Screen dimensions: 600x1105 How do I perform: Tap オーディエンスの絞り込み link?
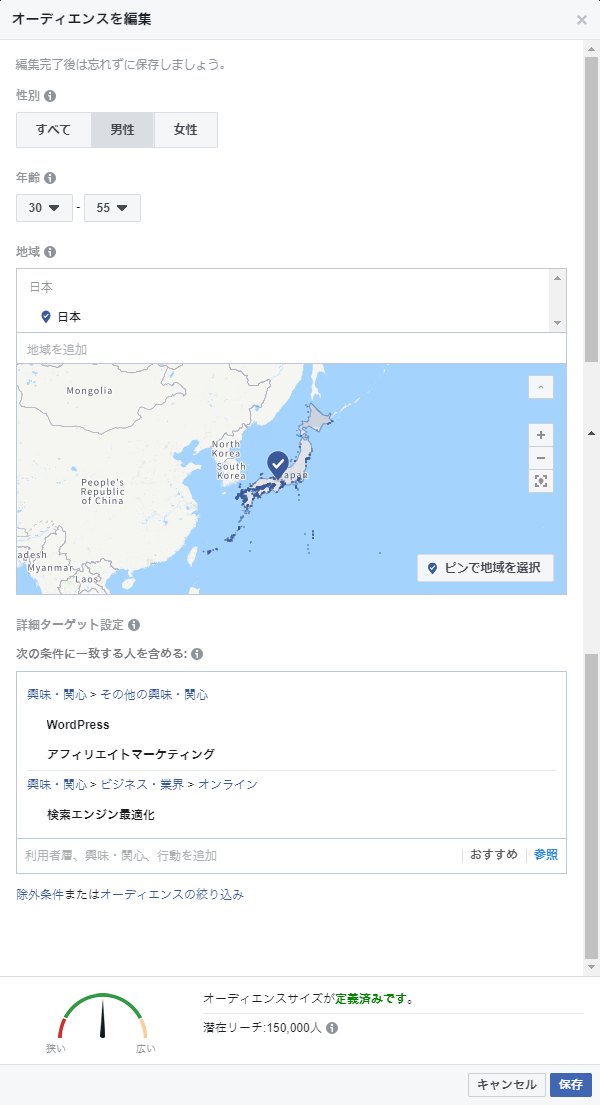172,895
